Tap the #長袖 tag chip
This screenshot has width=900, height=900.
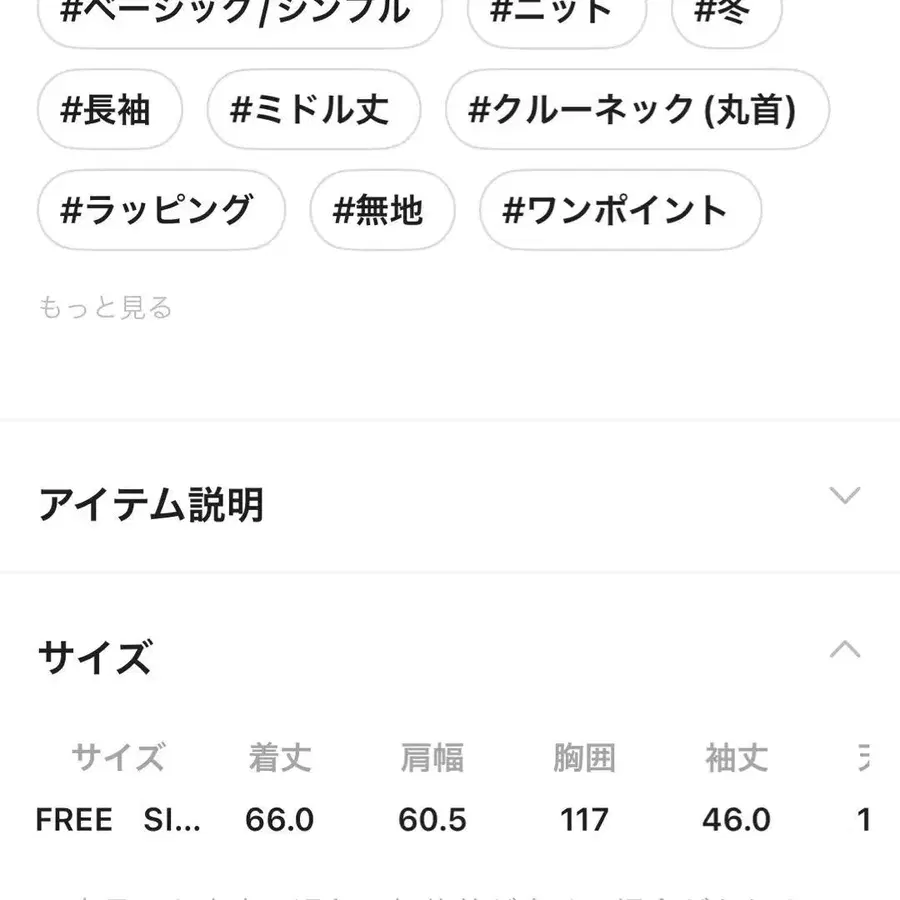[110, 110]
